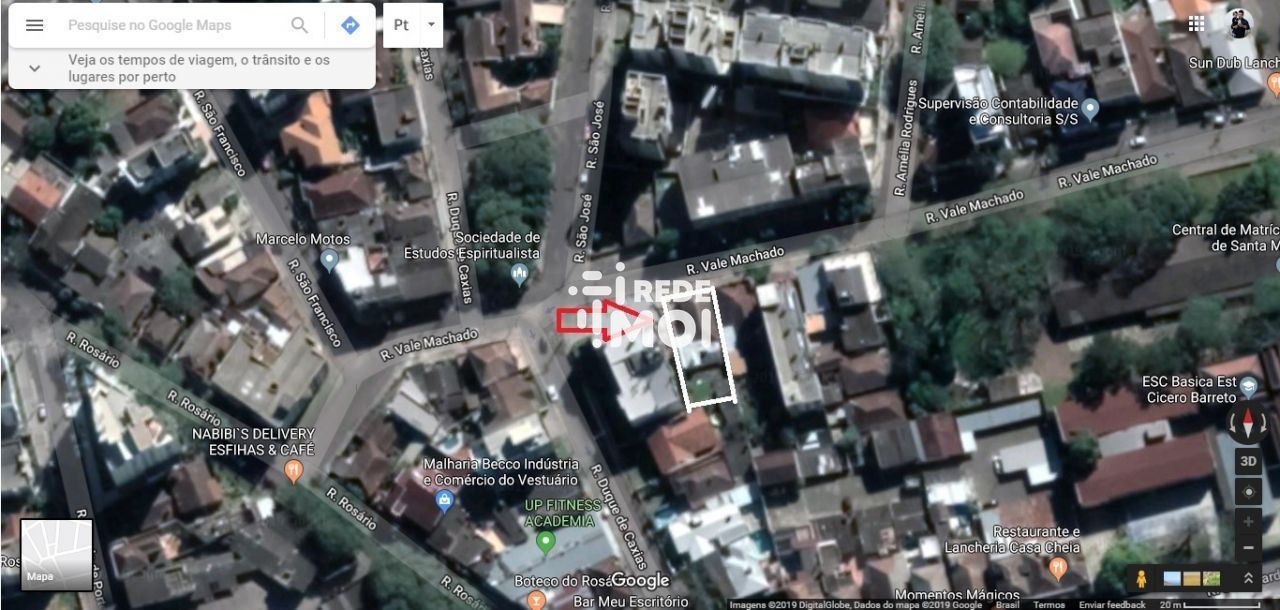Expand the imagery strip chevron

pyautogui.click(x=1248, y=578)
